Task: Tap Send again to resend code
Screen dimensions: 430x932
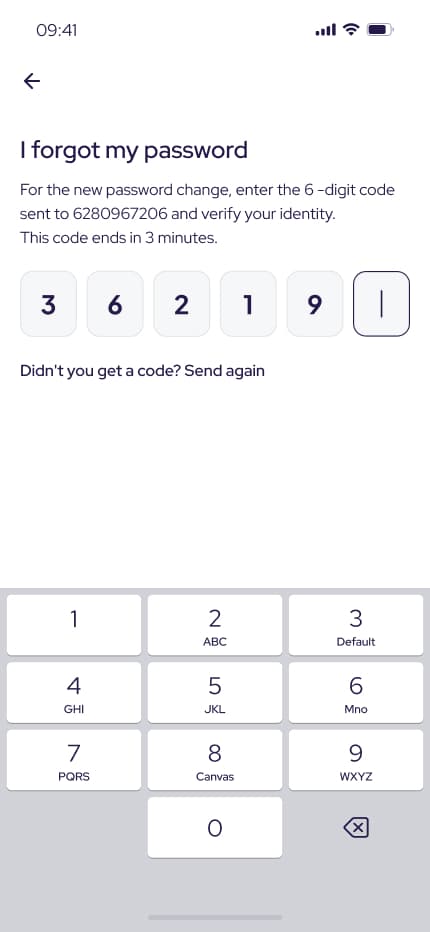Action: 224,371
